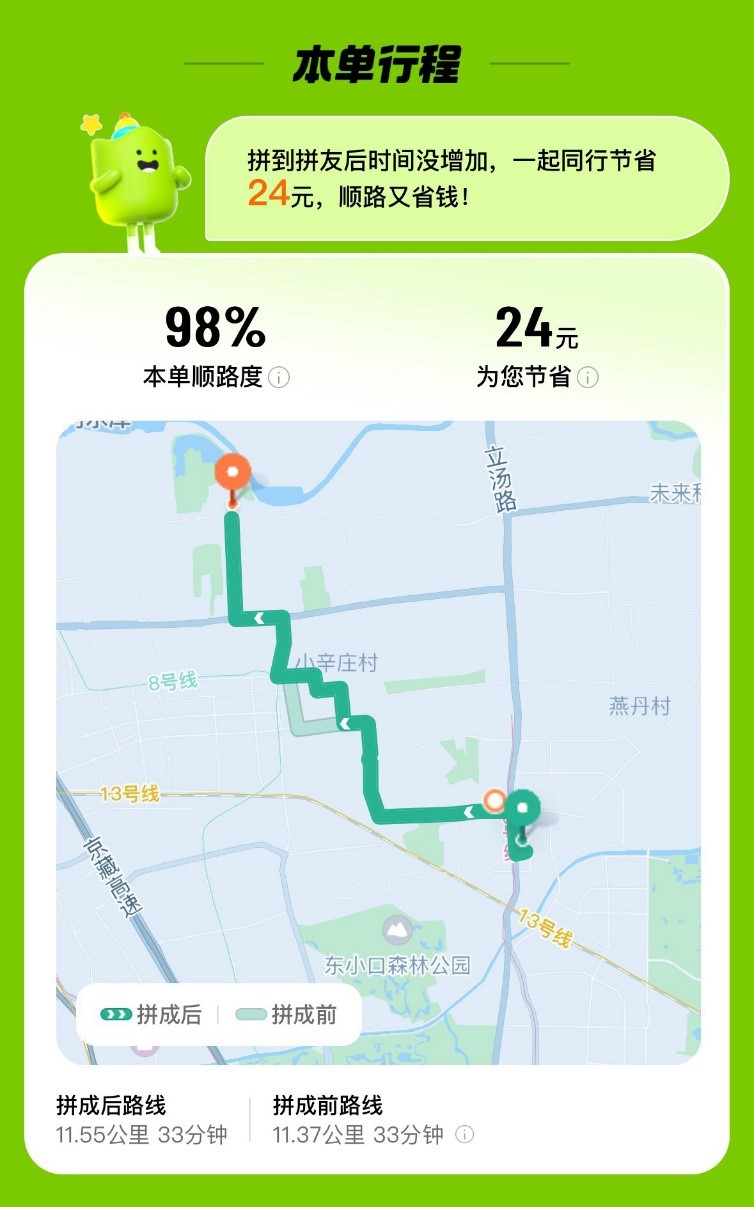Open info icon beside 本单顺路度

280,378
